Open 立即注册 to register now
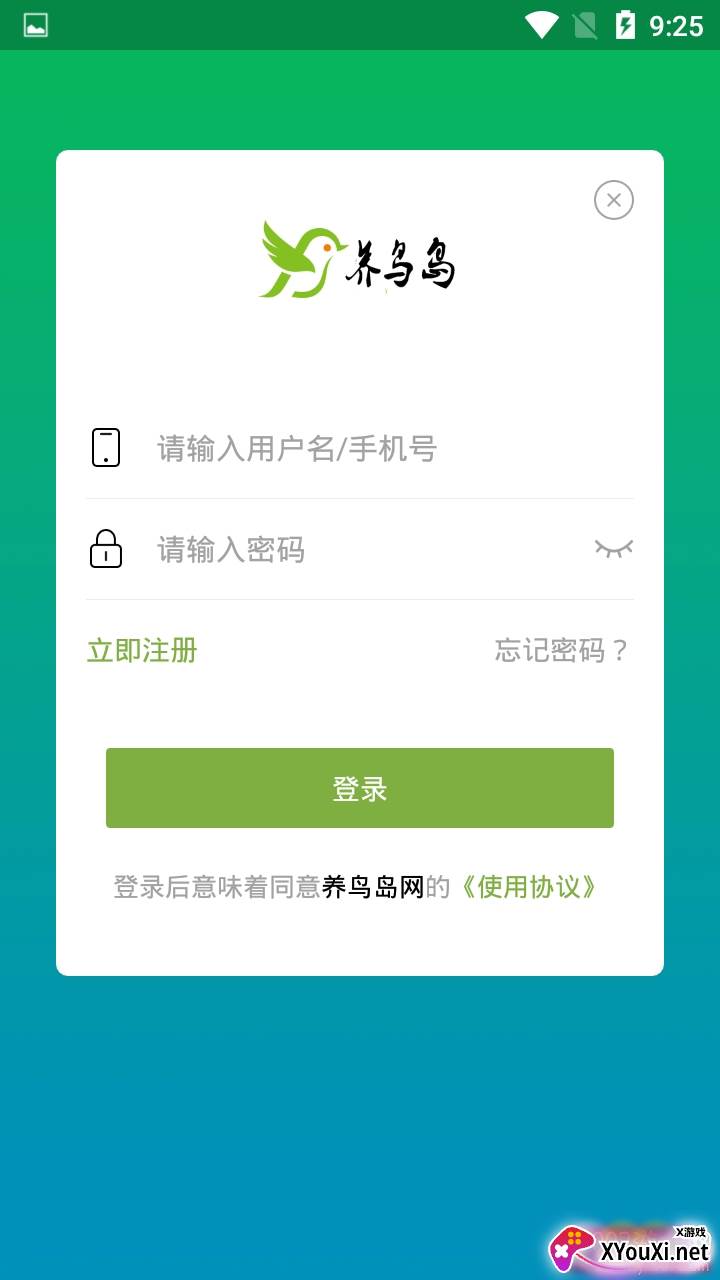This screenshot has height=1280, width=720. point(142,651)
